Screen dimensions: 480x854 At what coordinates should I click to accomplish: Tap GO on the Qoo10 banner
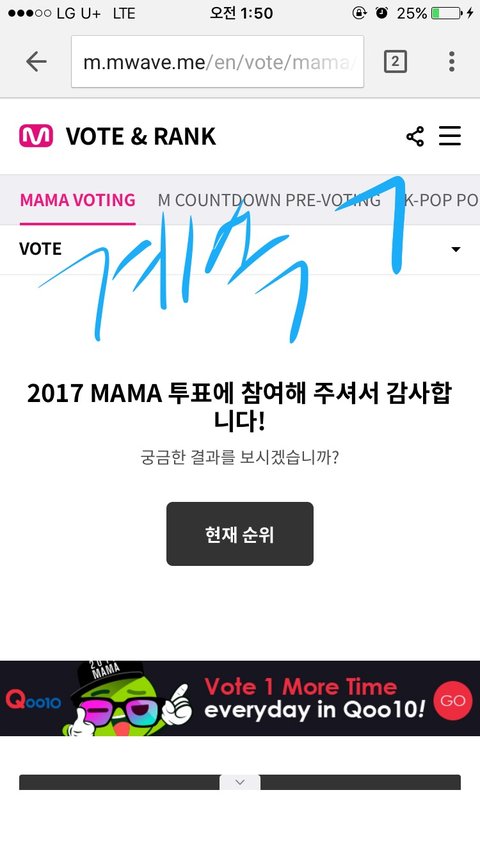453,700
